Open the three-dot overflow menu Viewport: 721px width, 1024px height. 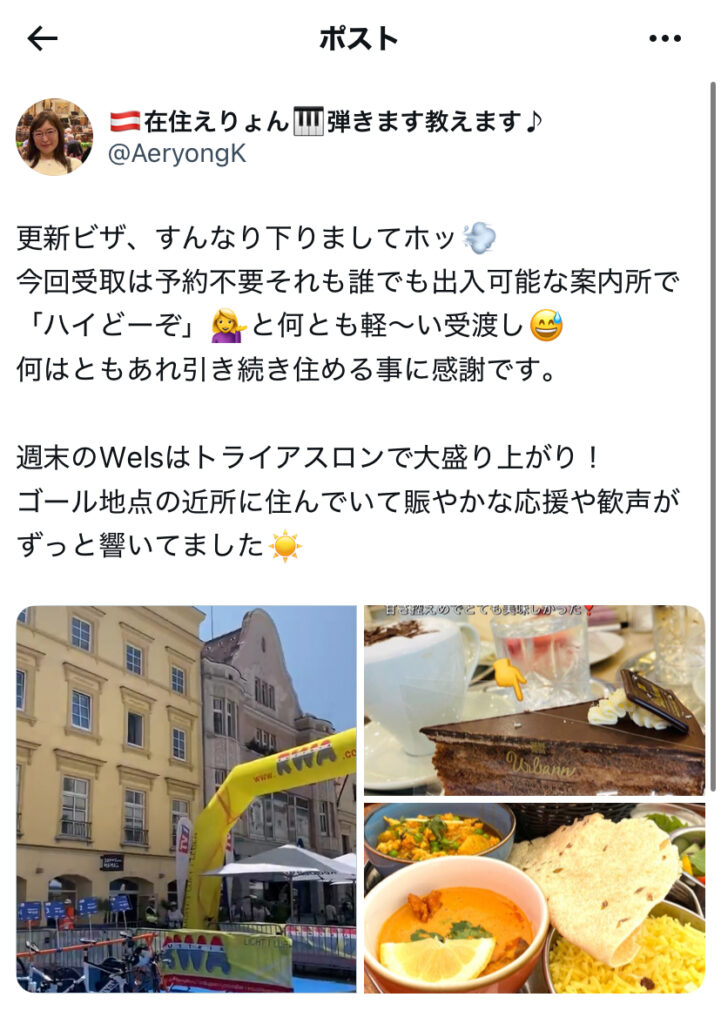click(x=664, y=39)
